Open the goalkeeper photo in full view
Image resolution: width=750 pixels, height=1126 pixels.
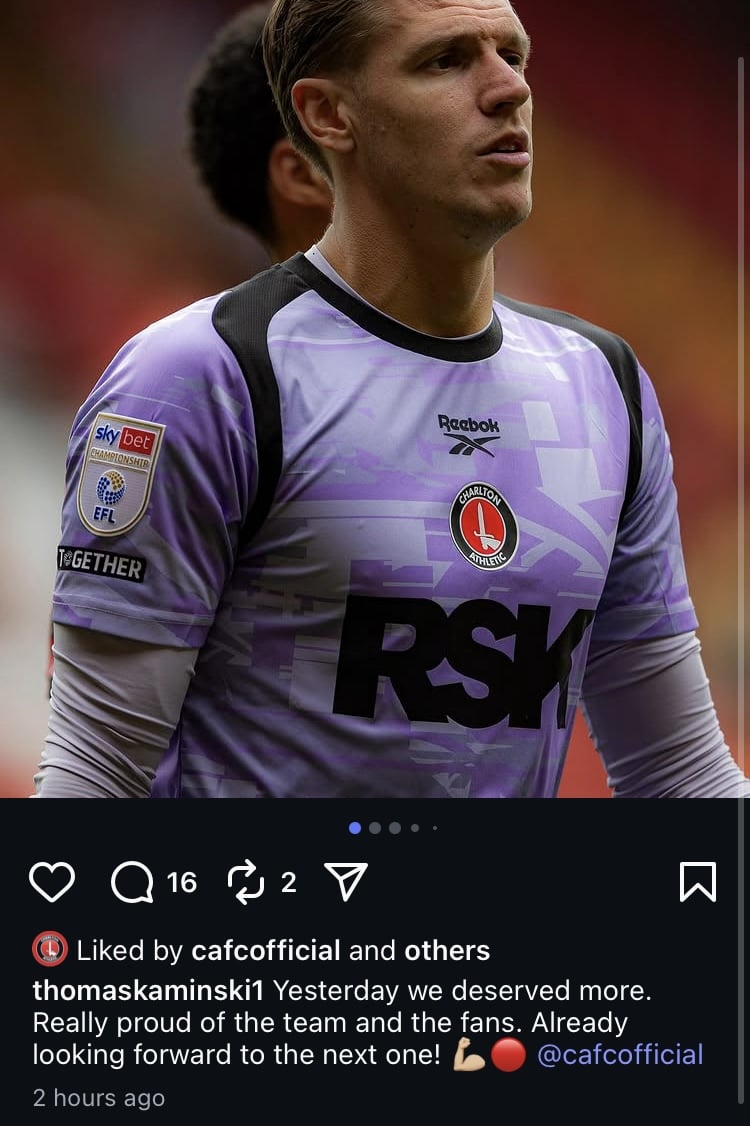(x=375, y=400)
